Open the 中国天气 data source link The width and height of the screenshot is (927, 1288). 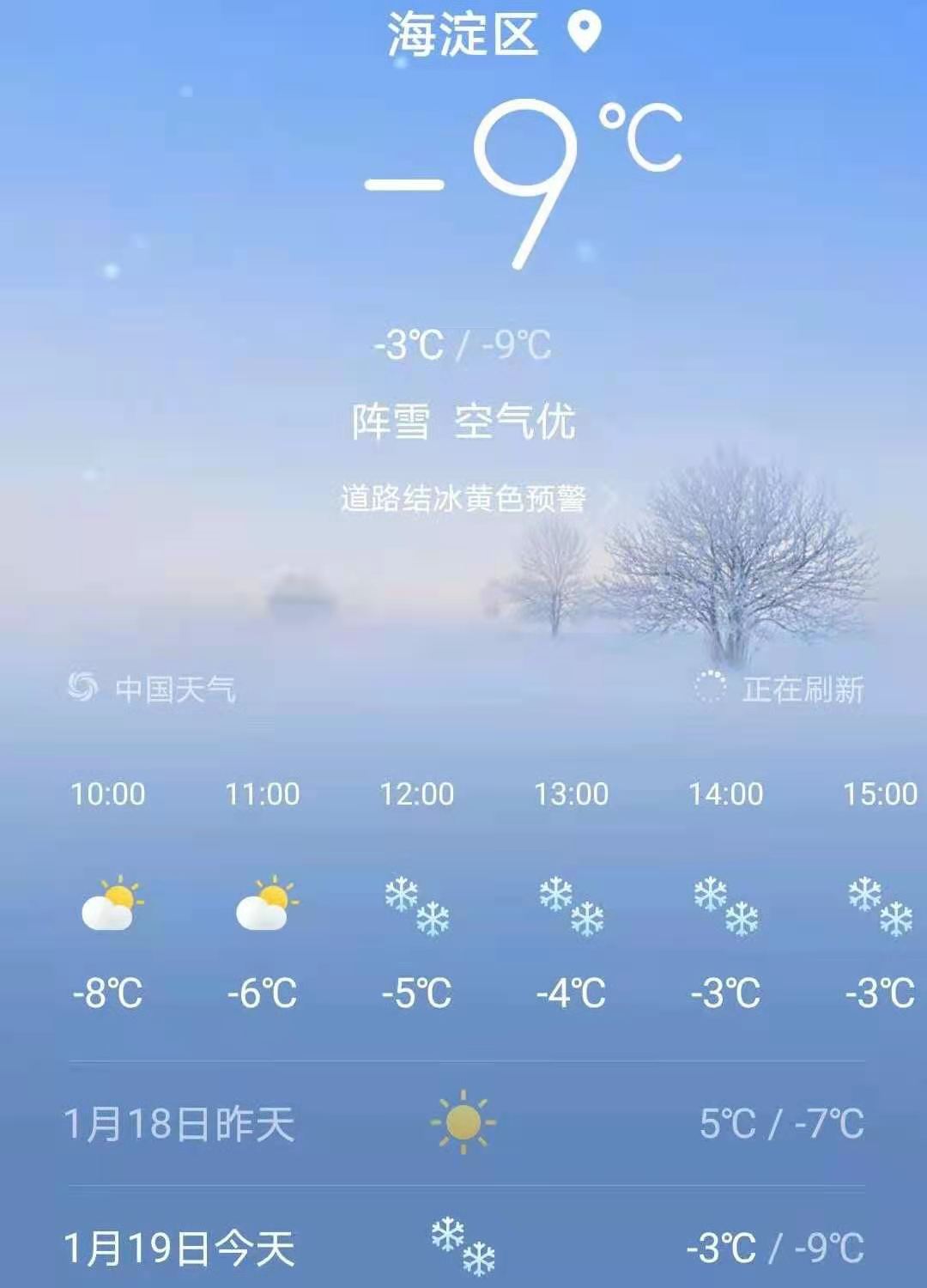click(x=152, y=689)
